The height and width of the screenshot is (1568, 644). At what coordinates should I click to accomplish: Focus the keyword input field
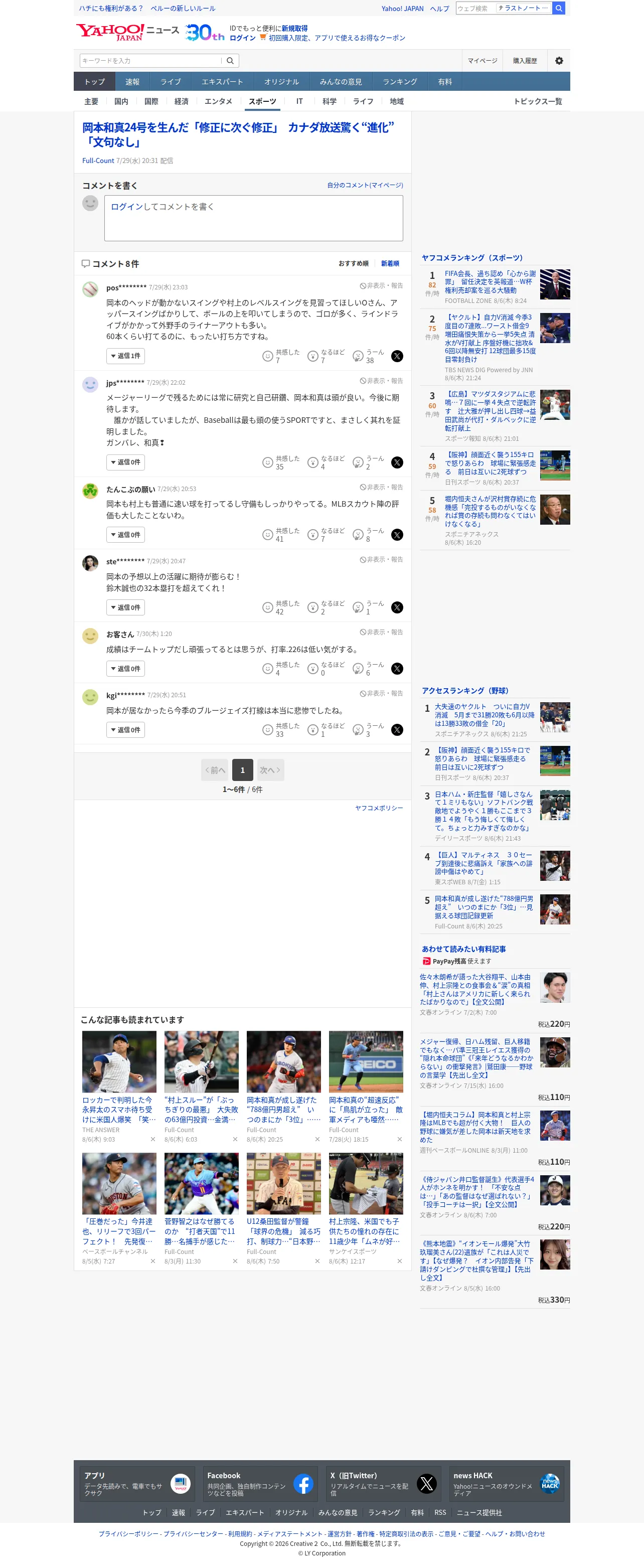[x=150, y=61]
